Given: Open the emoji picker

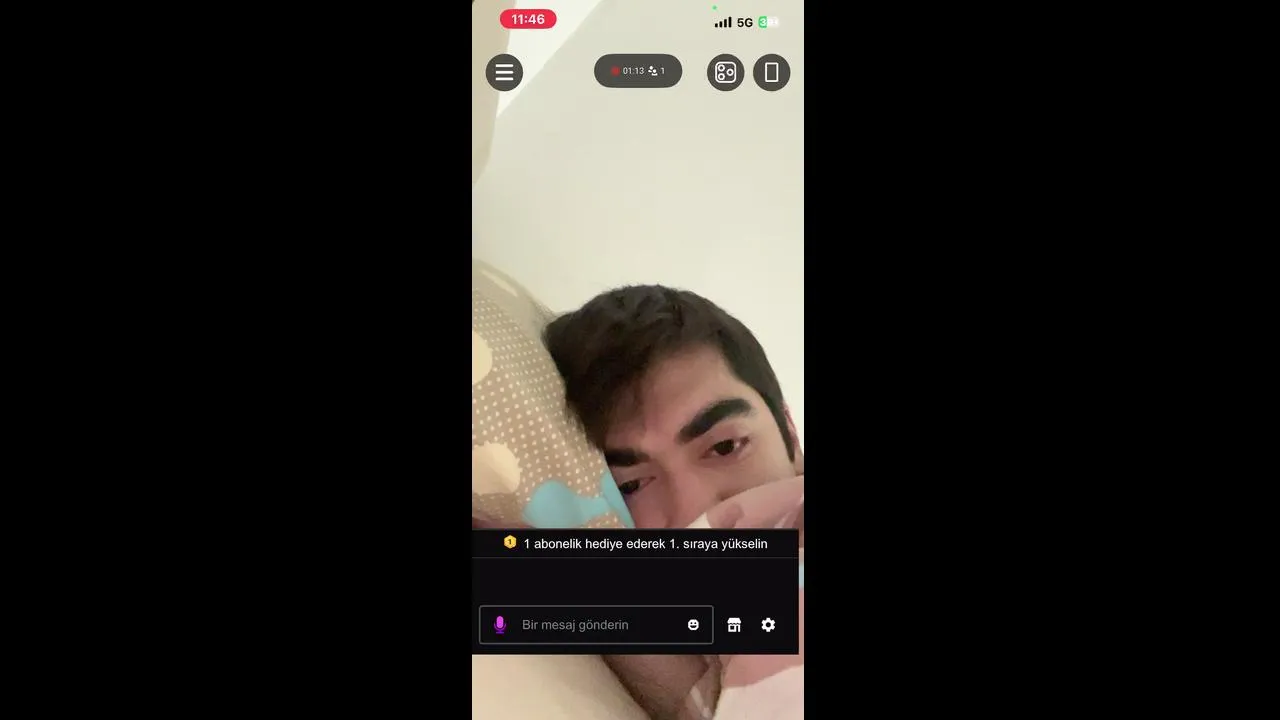Looking at the screenshot, I should point(693,625).
